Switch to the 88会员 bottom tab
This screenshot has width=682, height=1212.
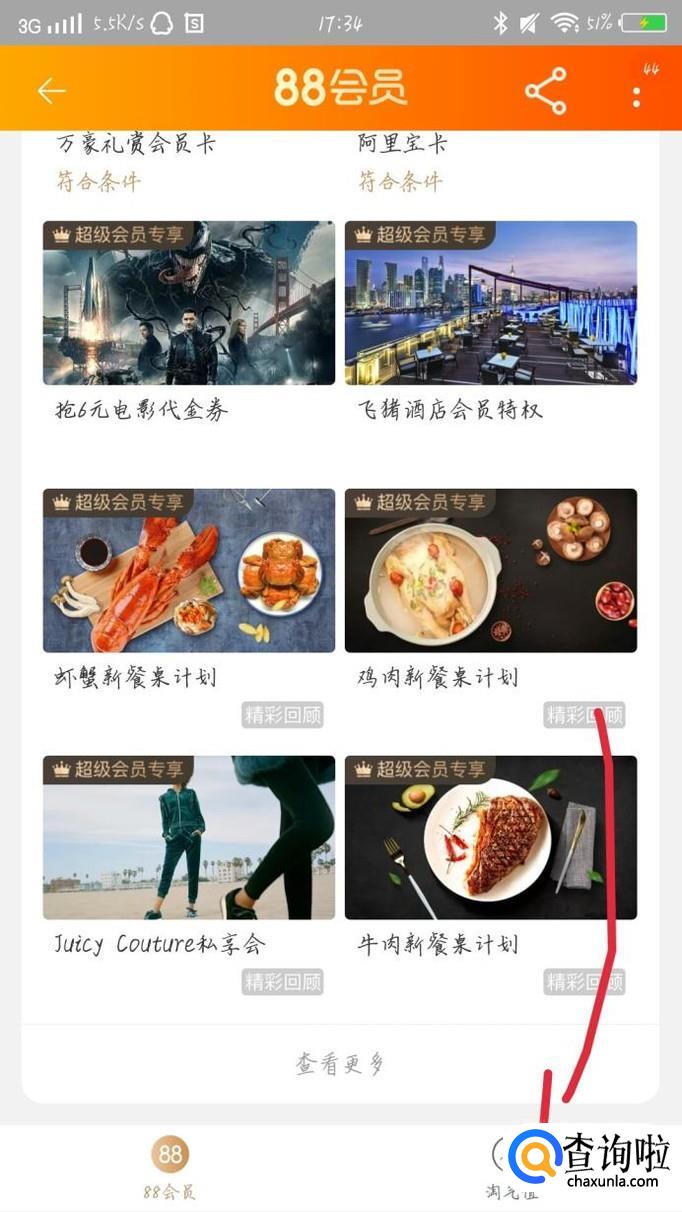pyautogui.click(x=170, y=1167)
